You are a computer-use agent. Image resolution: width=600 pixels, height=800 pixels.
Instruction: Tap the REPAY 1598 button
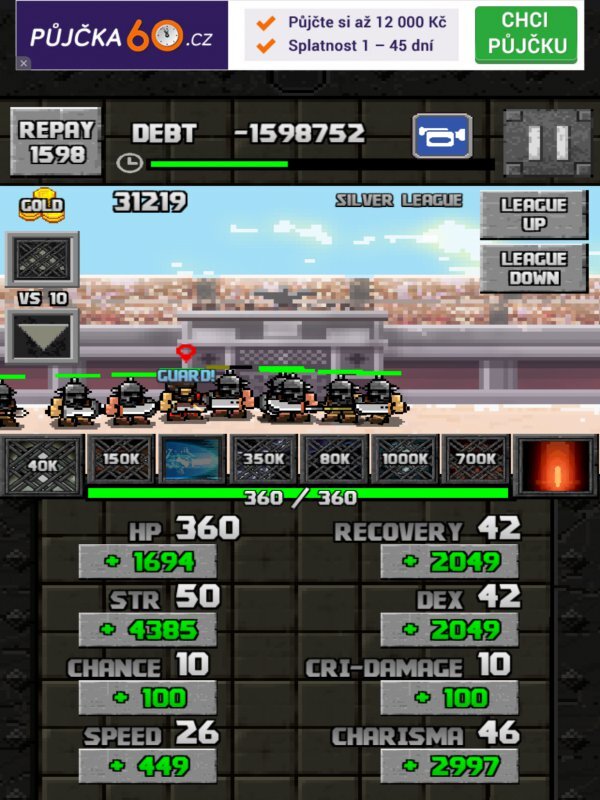[x=55, y=142]
